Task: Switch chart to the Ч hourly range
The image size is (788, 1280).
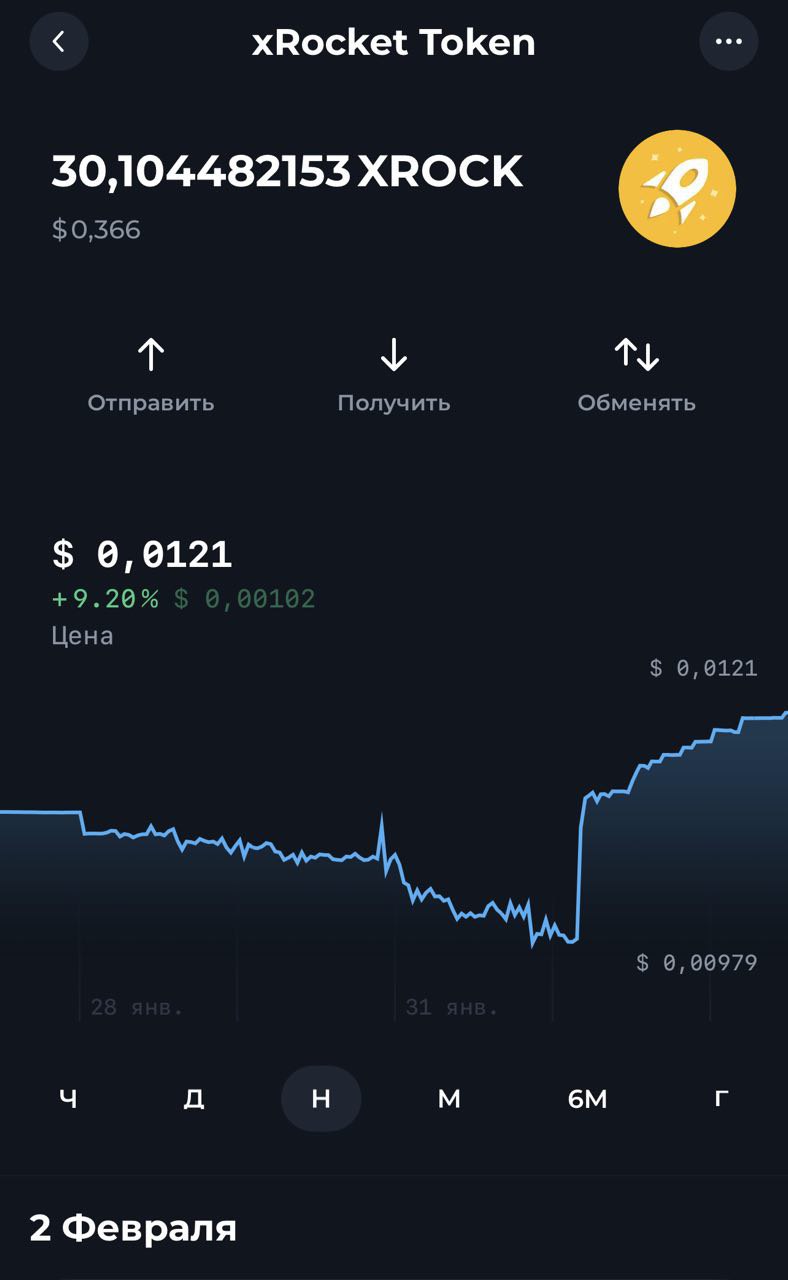Action: (x=68, y=1099)
